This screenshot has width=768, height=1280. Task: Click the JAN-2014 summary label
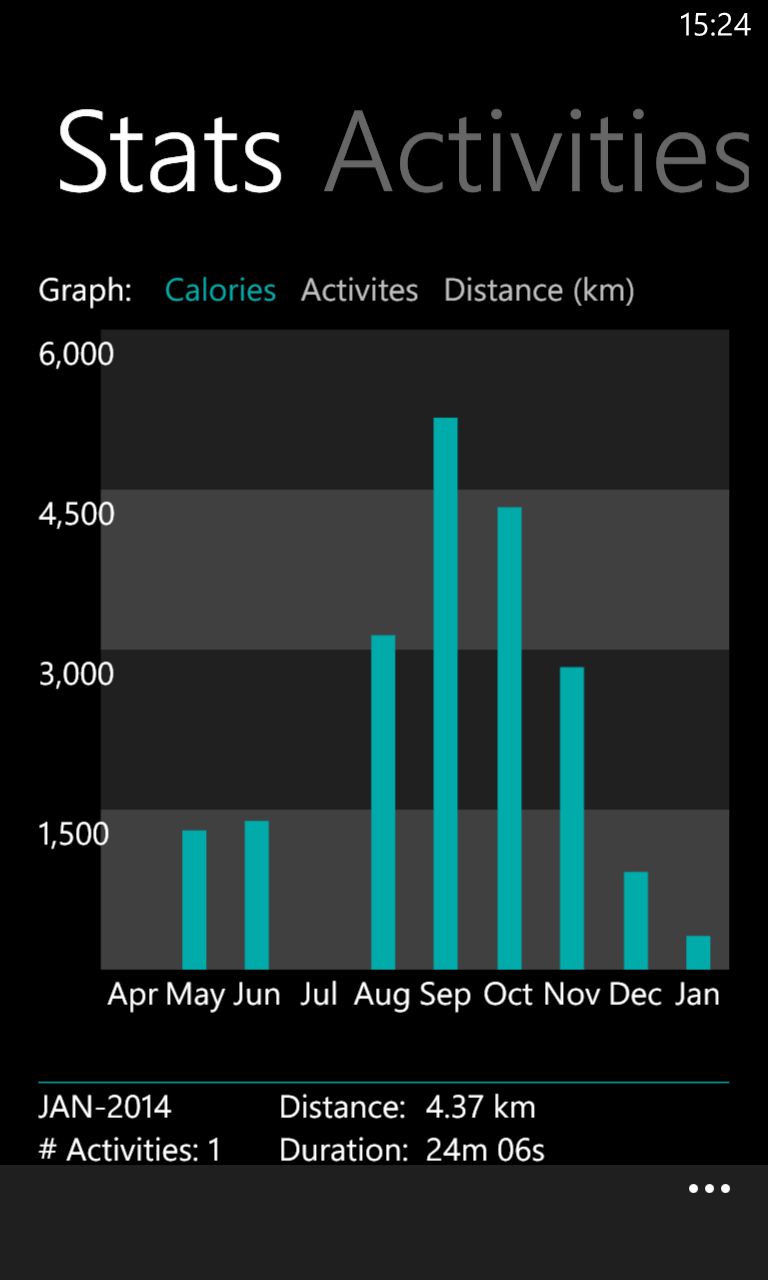point(103,1107)
